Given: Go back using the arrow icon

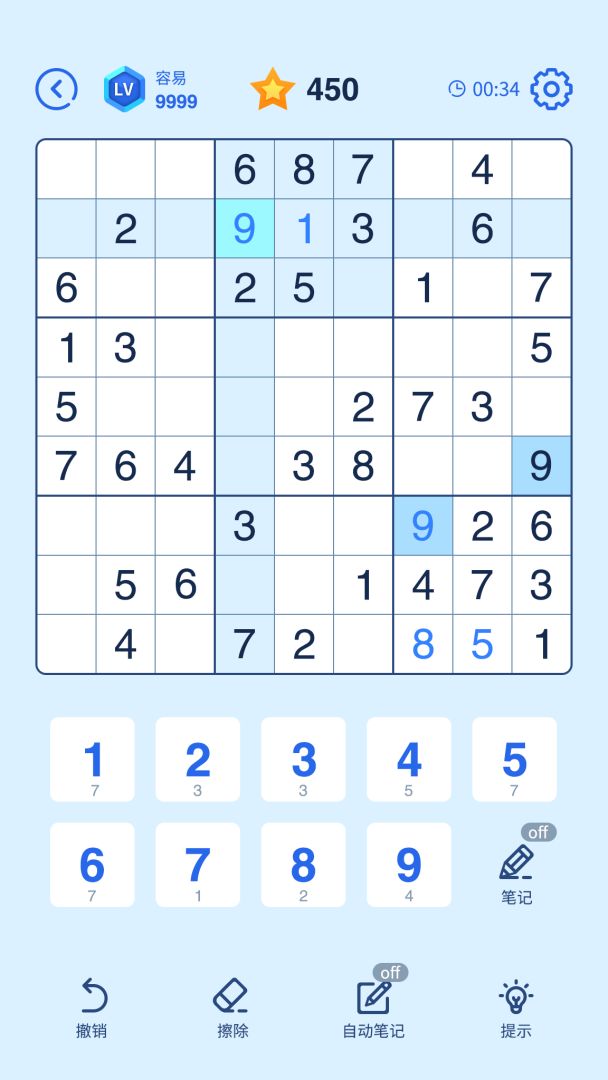Looking at the screenshot, I should [56, 89].
